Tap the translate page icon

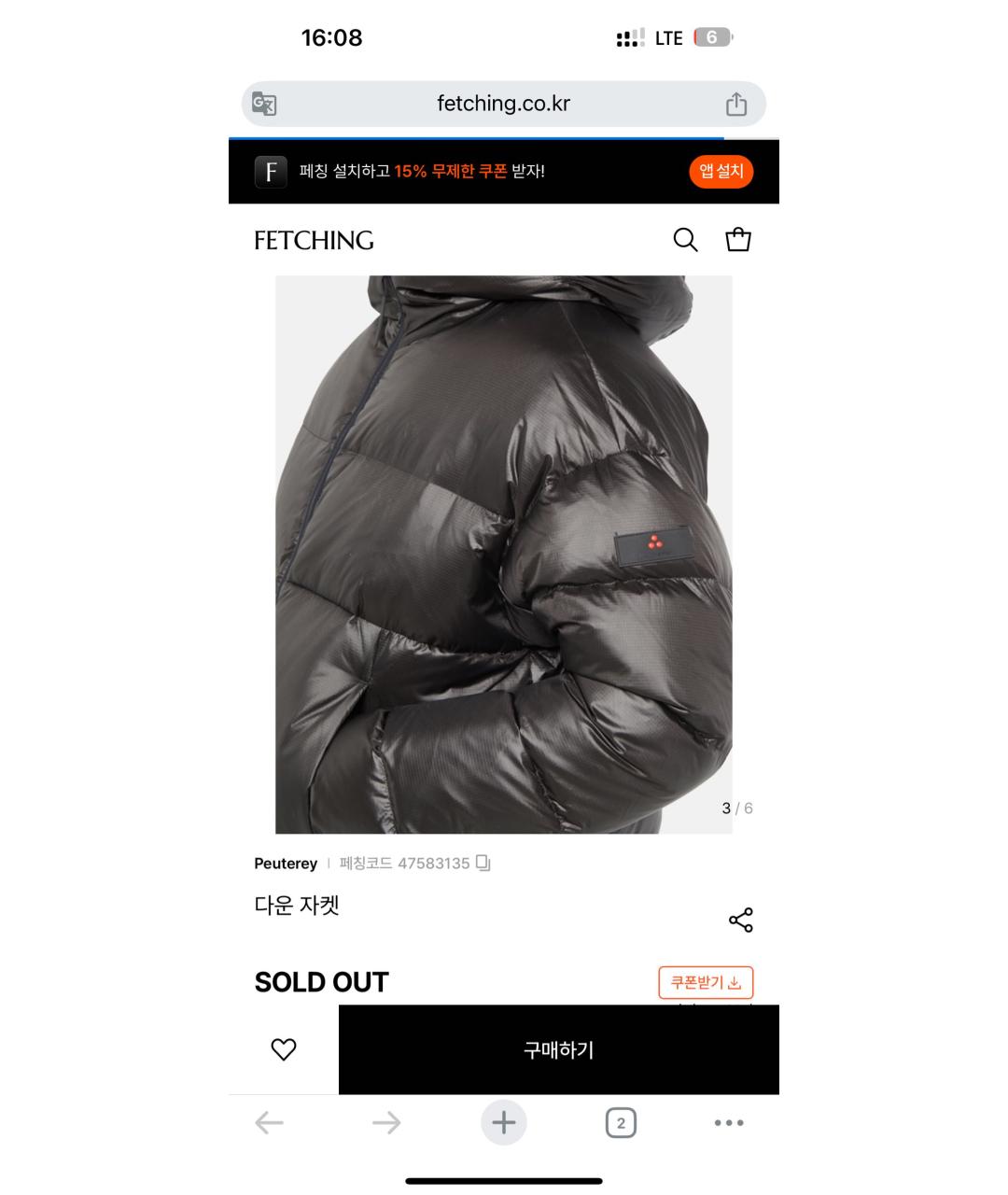click(x=264, y=105)
